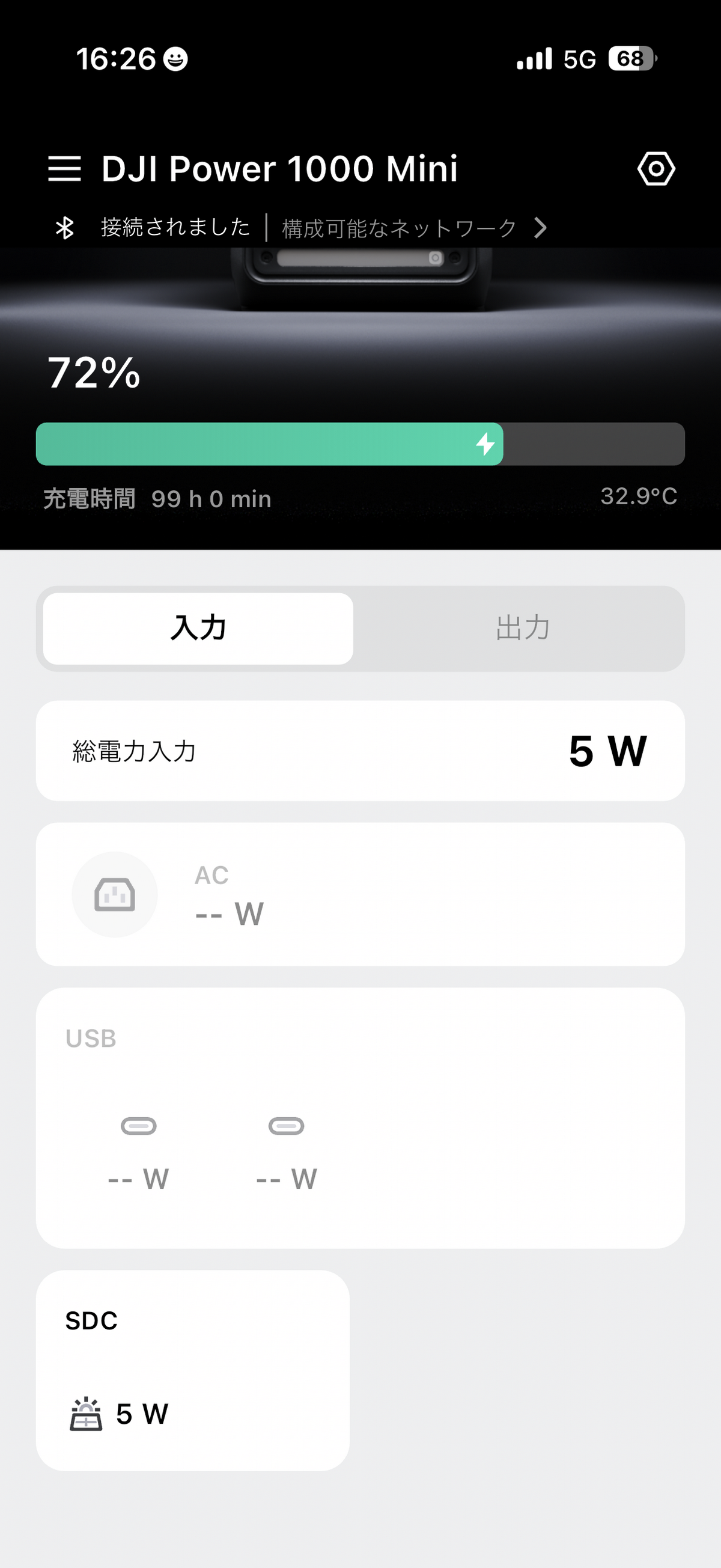The image size is (721, 1568).
Task: Open 構成可能なネットワーク network setup
Action: coord(414,228)
